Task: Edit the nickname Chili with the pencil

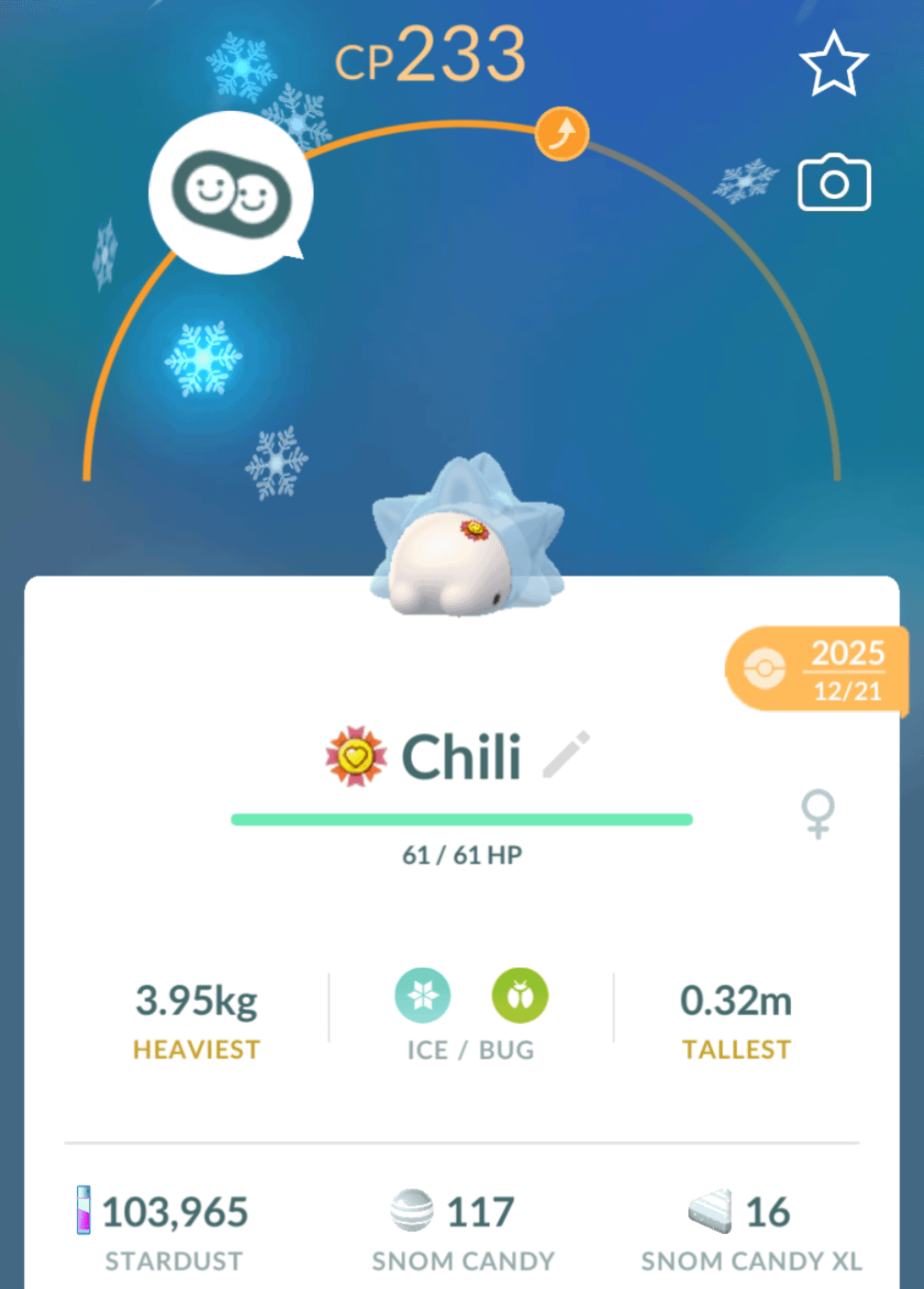Action: [566, 756]
